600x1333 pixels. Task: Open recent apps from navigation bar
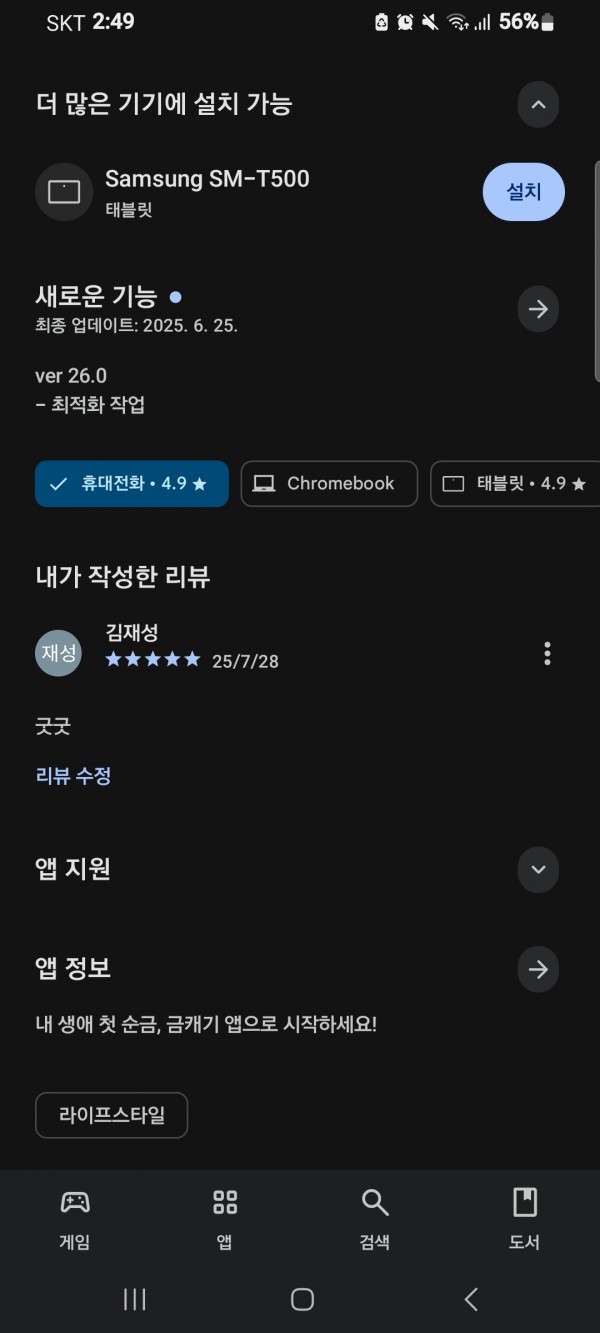(134, 1299)
